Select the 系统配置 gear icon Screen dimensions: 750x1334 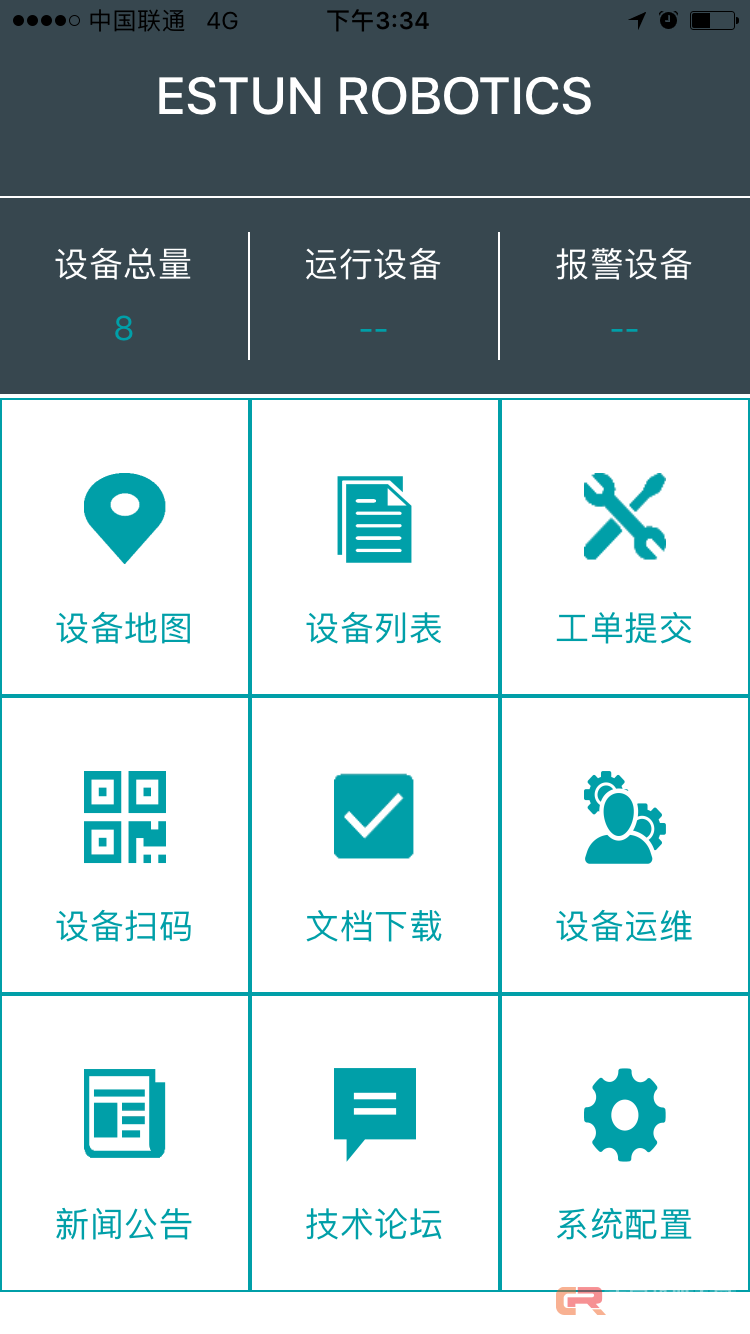coord(624,1113)
